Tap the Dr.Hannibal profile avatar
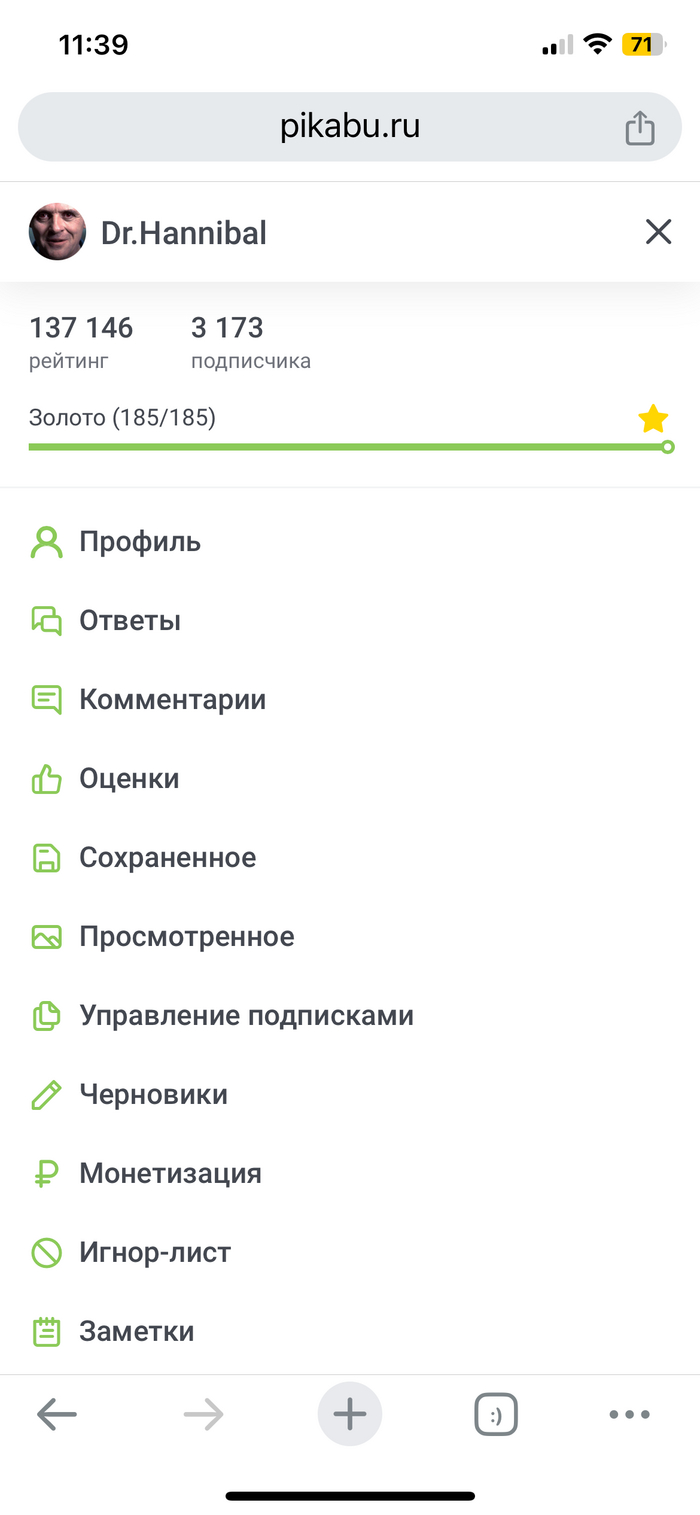Viewport: 700px width, 1515px height. click(x=57, y=233)
